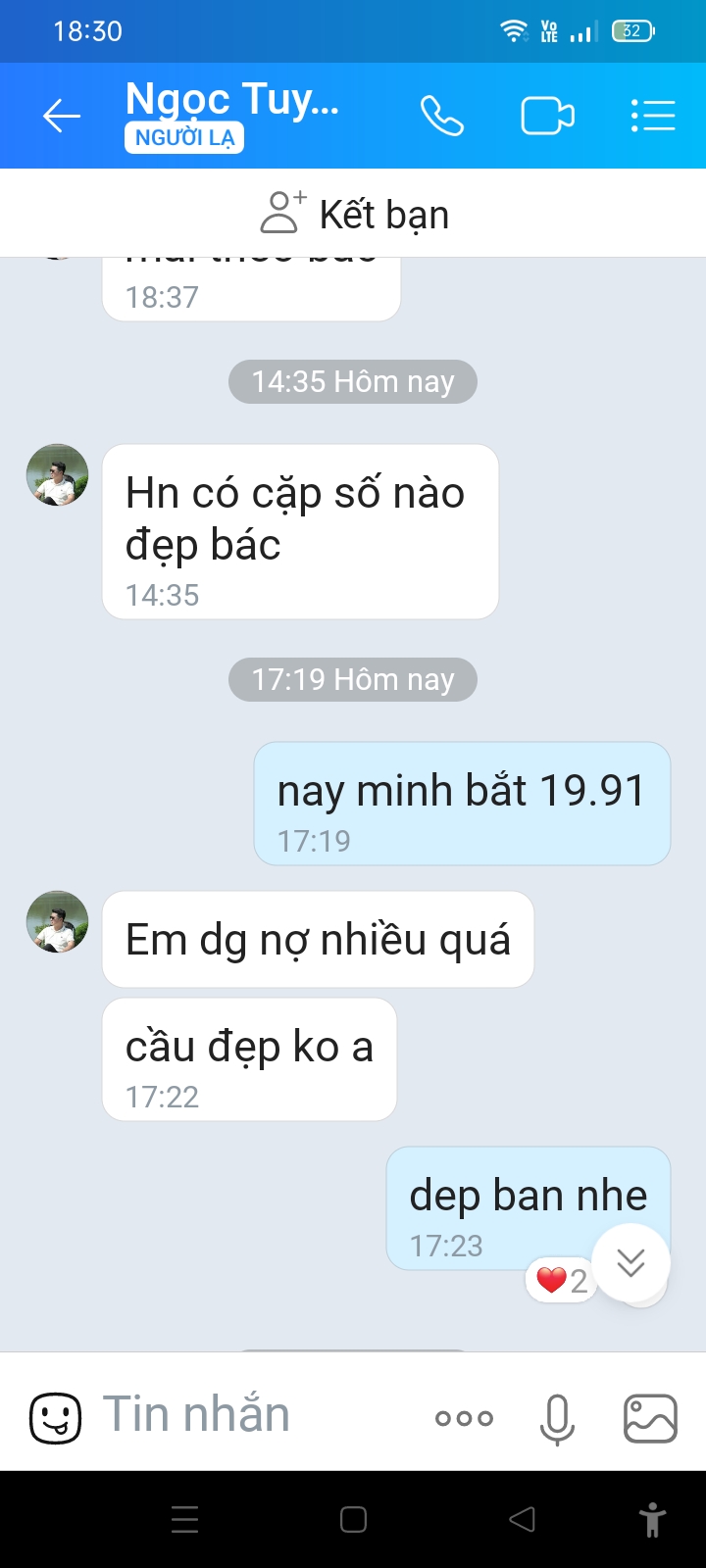This screenshot has width=706, height=1568.
Task: Jump to latest messages with down arrow
Action: [x=630, y=1262]
